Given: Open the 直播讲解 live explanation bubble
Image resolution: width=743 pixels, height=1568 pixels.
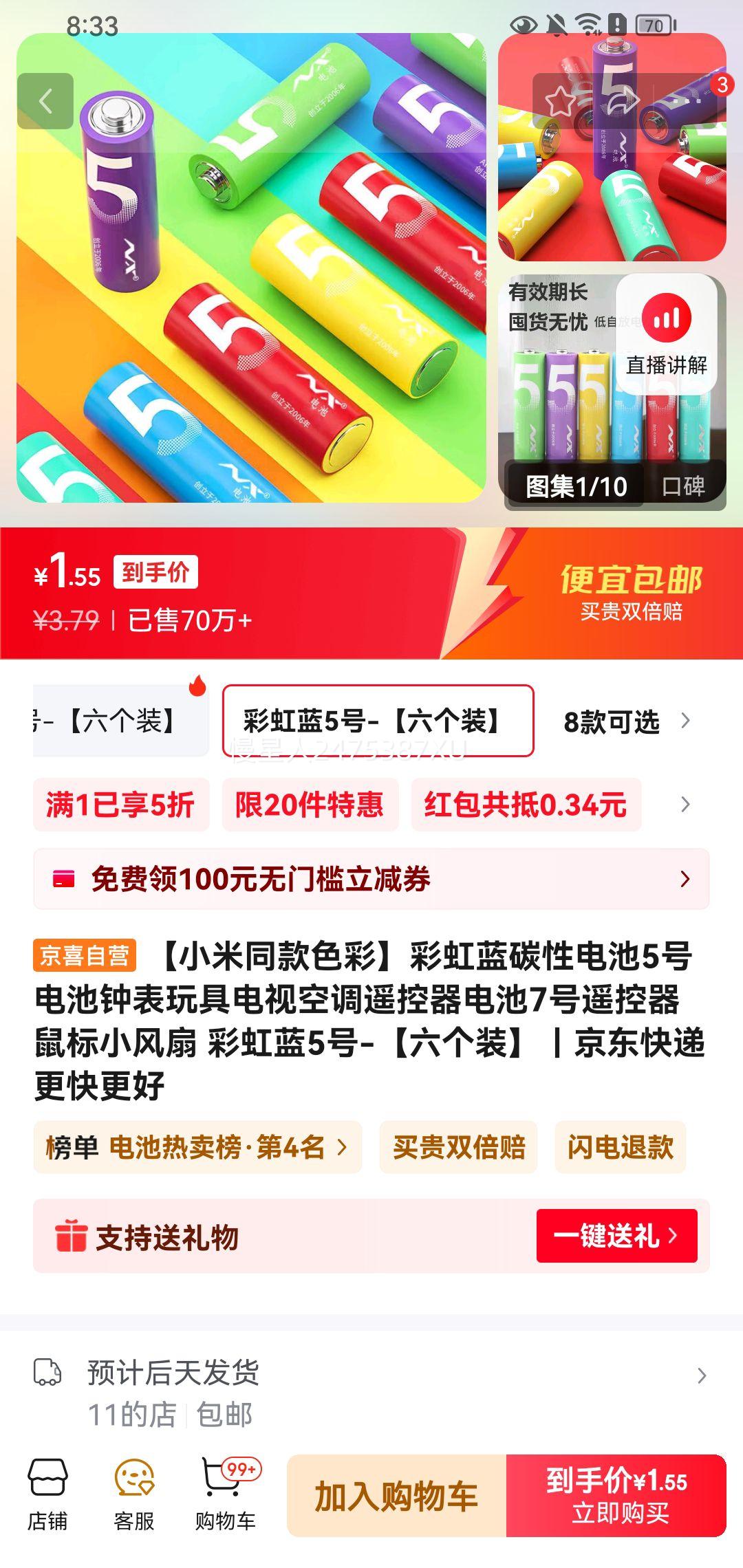Looking at the screenshot, I should click(666, 335).
